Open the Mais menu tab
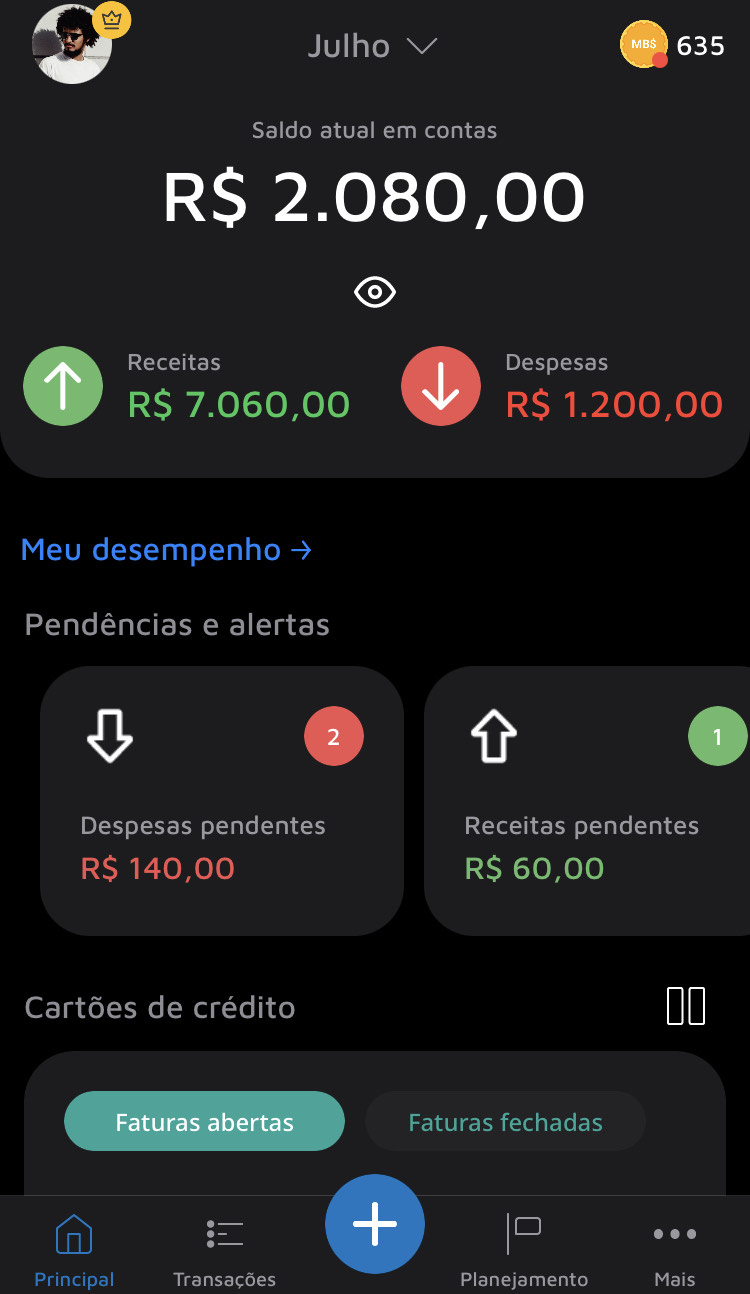 674,1250
